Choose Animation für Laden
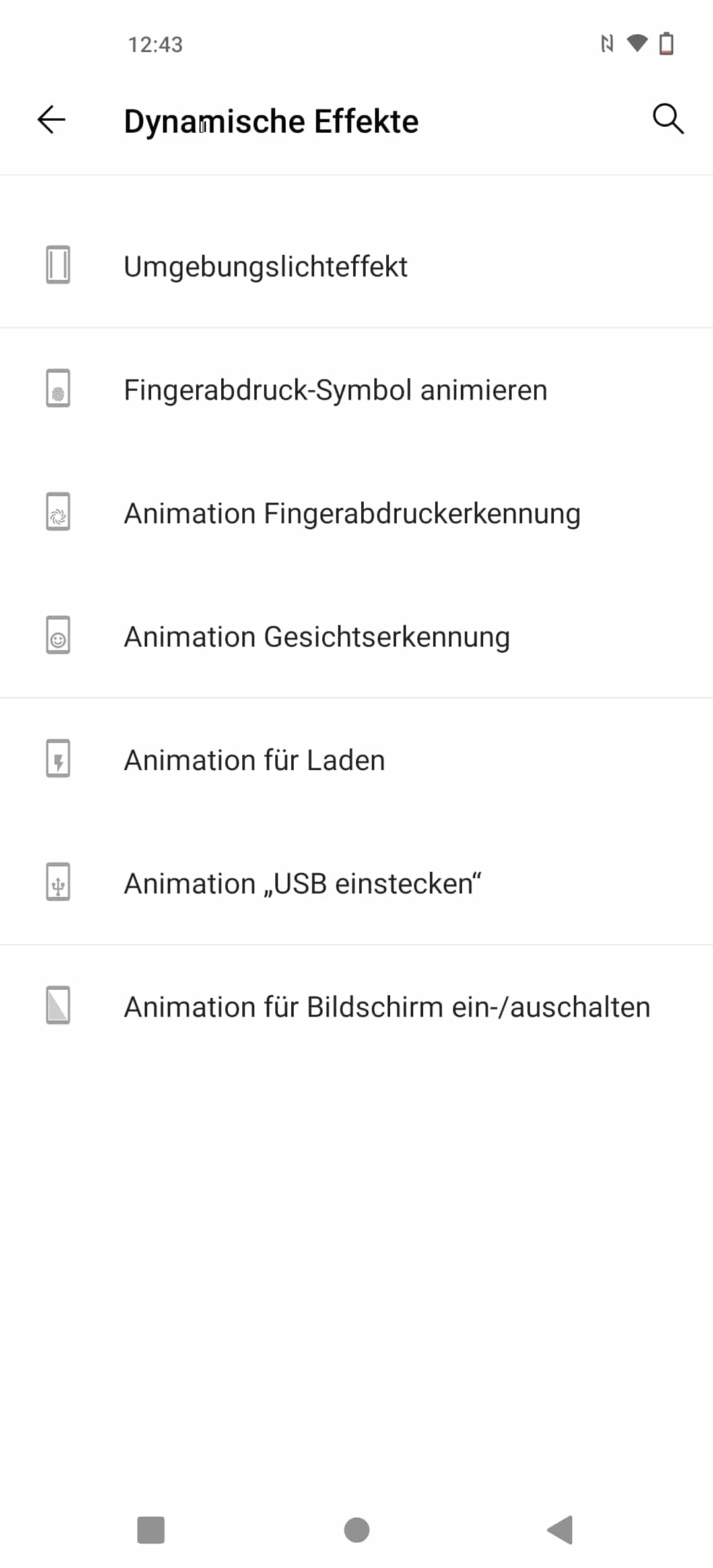Screen dimensions: 713x1568 coord(356,760)
